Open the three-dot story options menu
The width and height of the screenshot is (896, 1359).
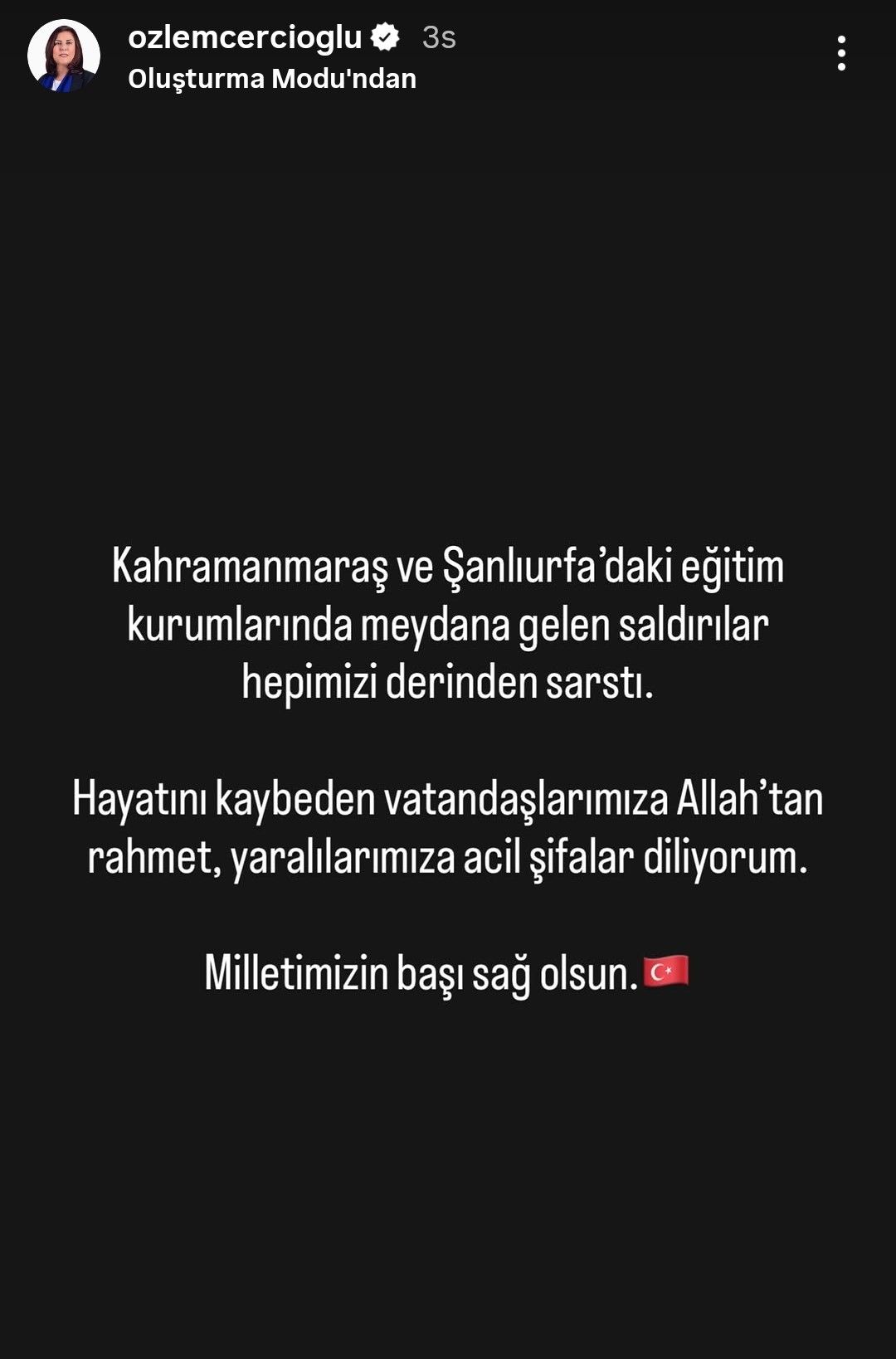[841, 54]
